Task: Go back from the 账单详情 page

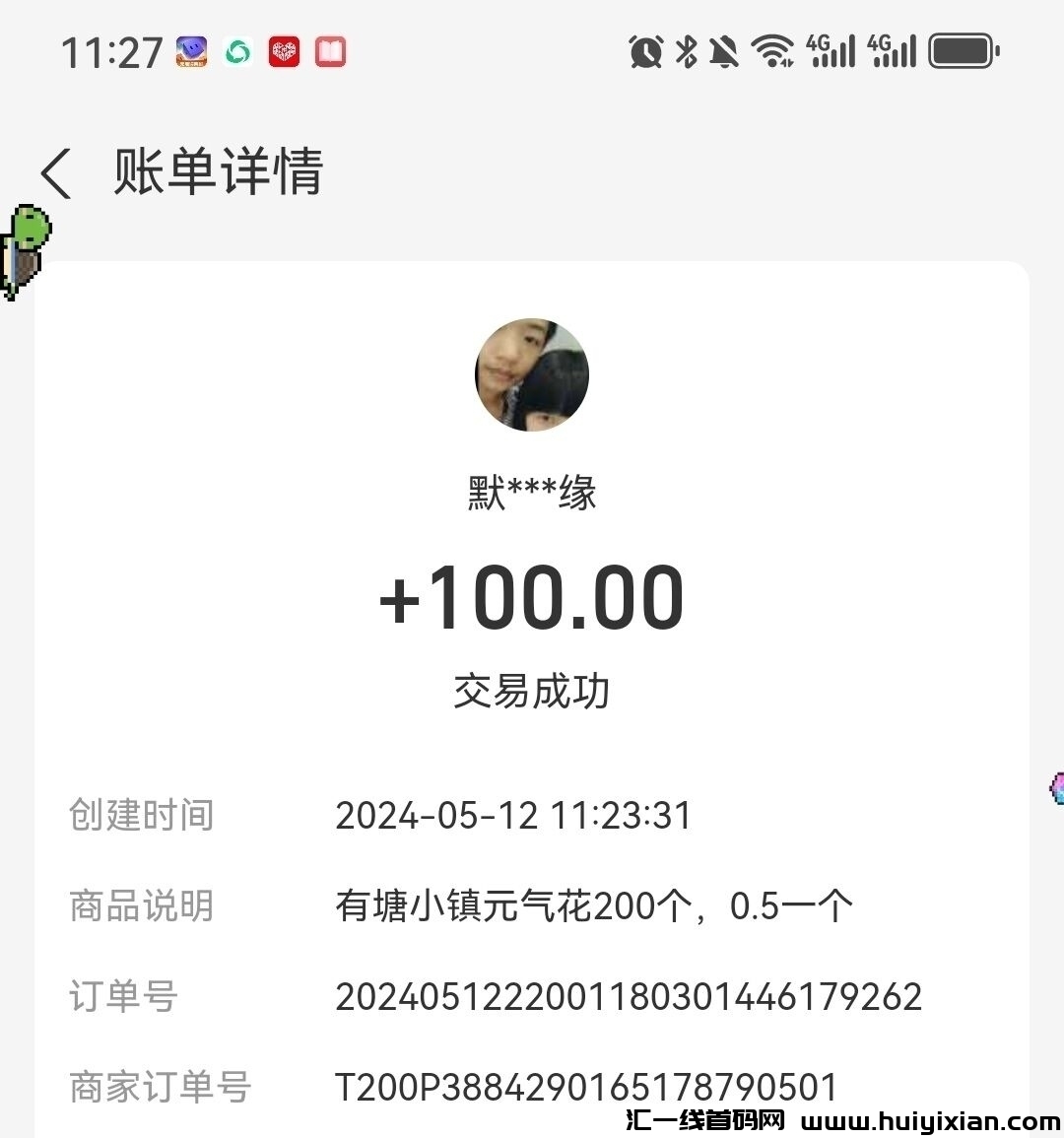Action: (x=57, y=173)
